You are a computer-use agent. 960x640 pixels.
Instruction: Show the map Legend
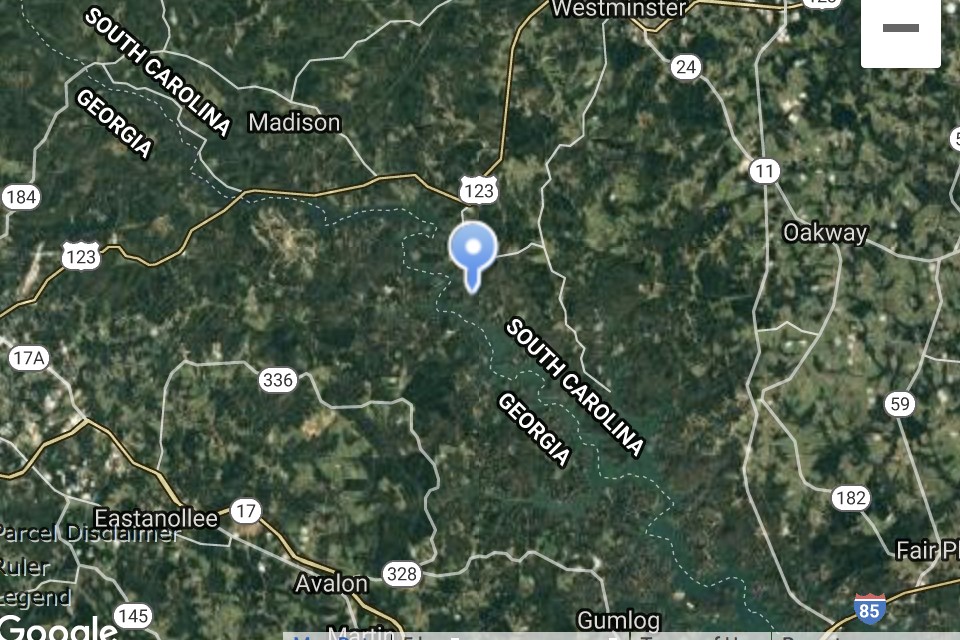(35, 598)
